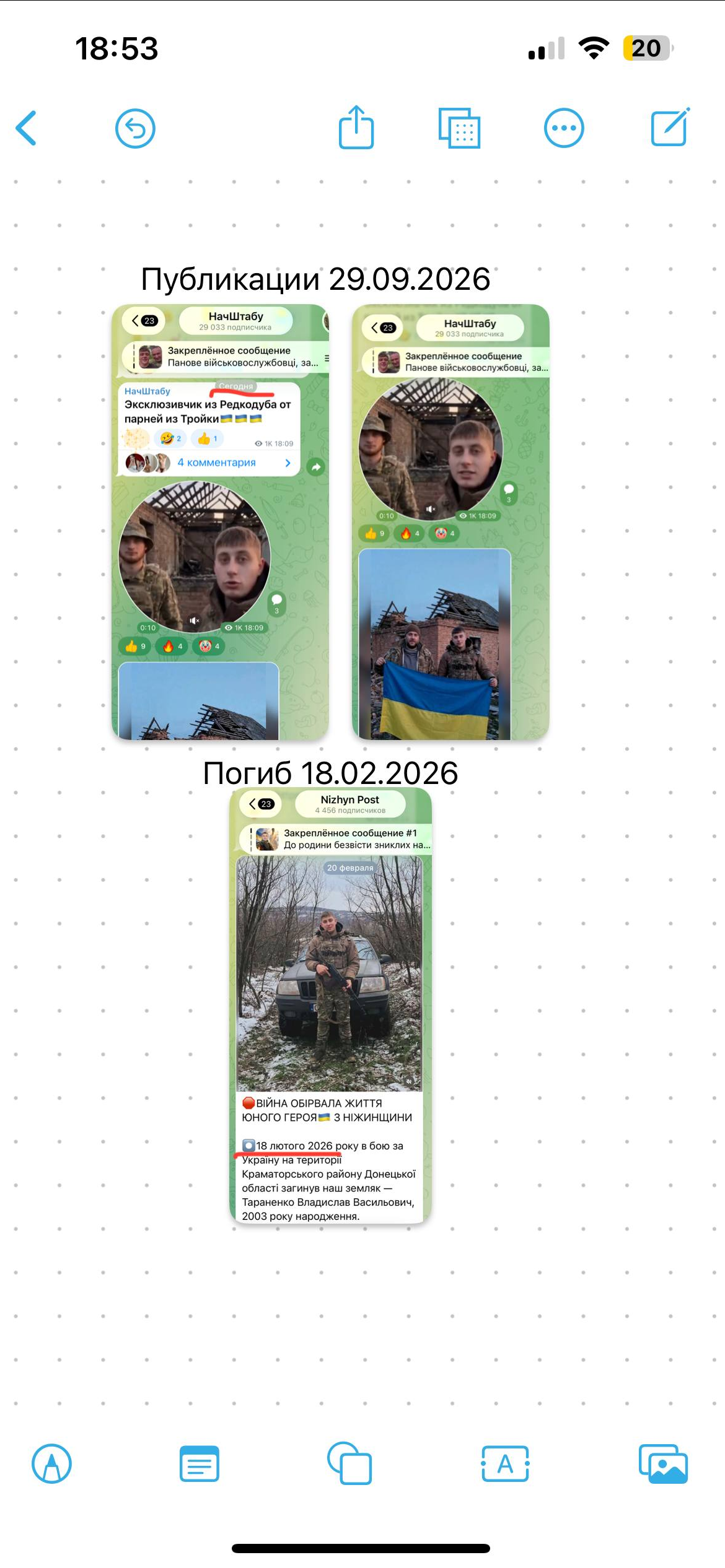Select the 'Погиб 18.02.2026' text box
Viewport: 725px width, 1568px height.
coord(330,773)
